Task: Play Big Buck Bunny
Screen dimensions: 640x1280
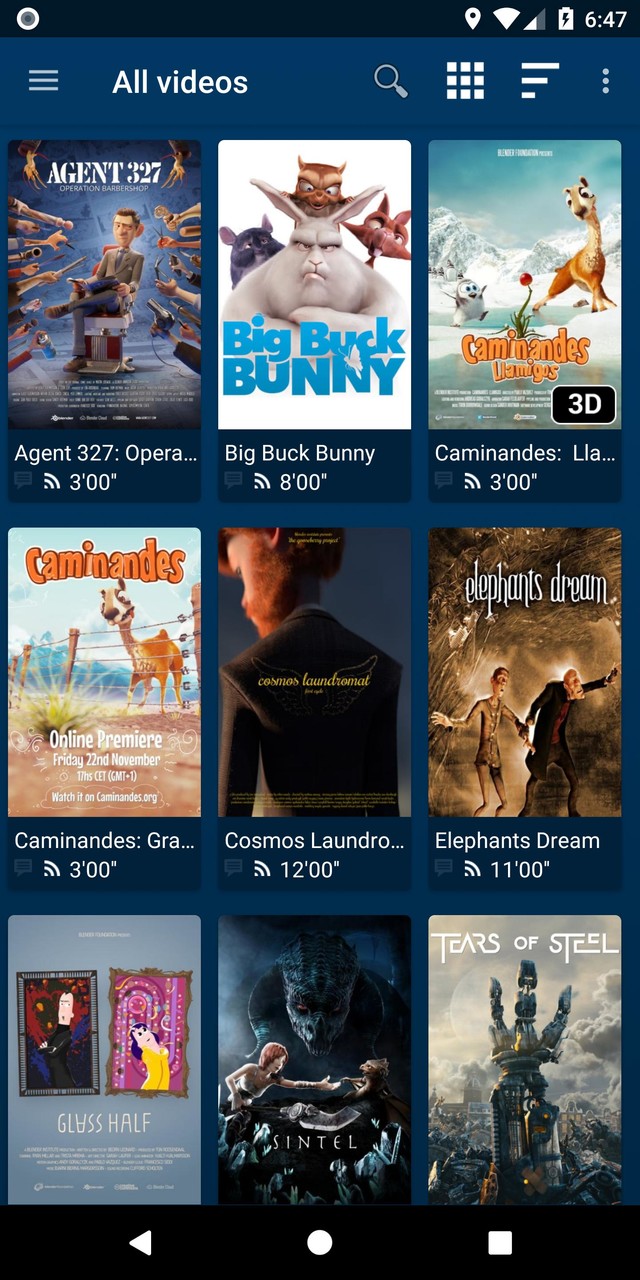Action: (315, 285)
